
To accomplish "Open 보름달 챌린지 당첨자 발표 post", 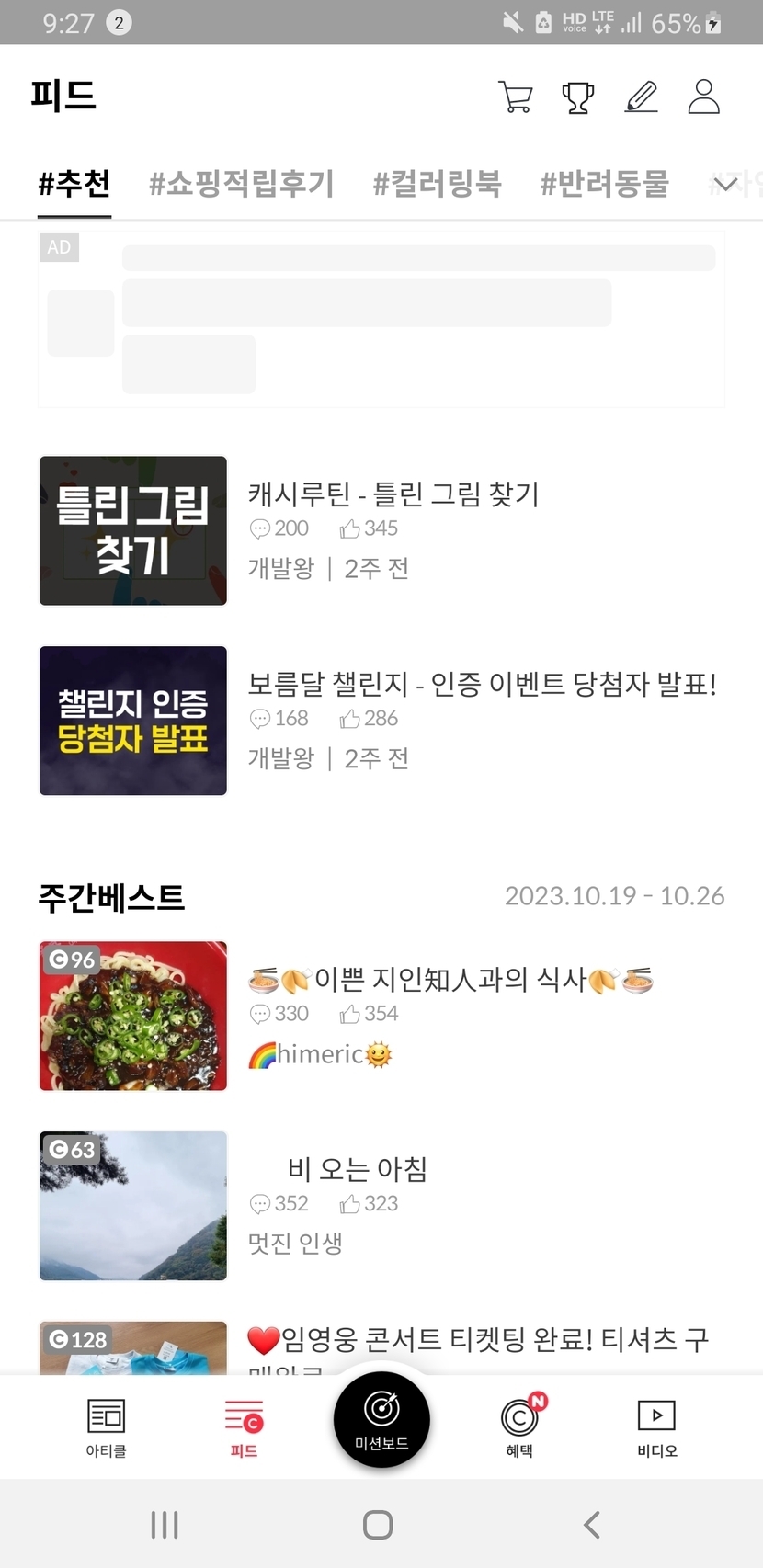I will pyautogui.click(x=482, y=685).
